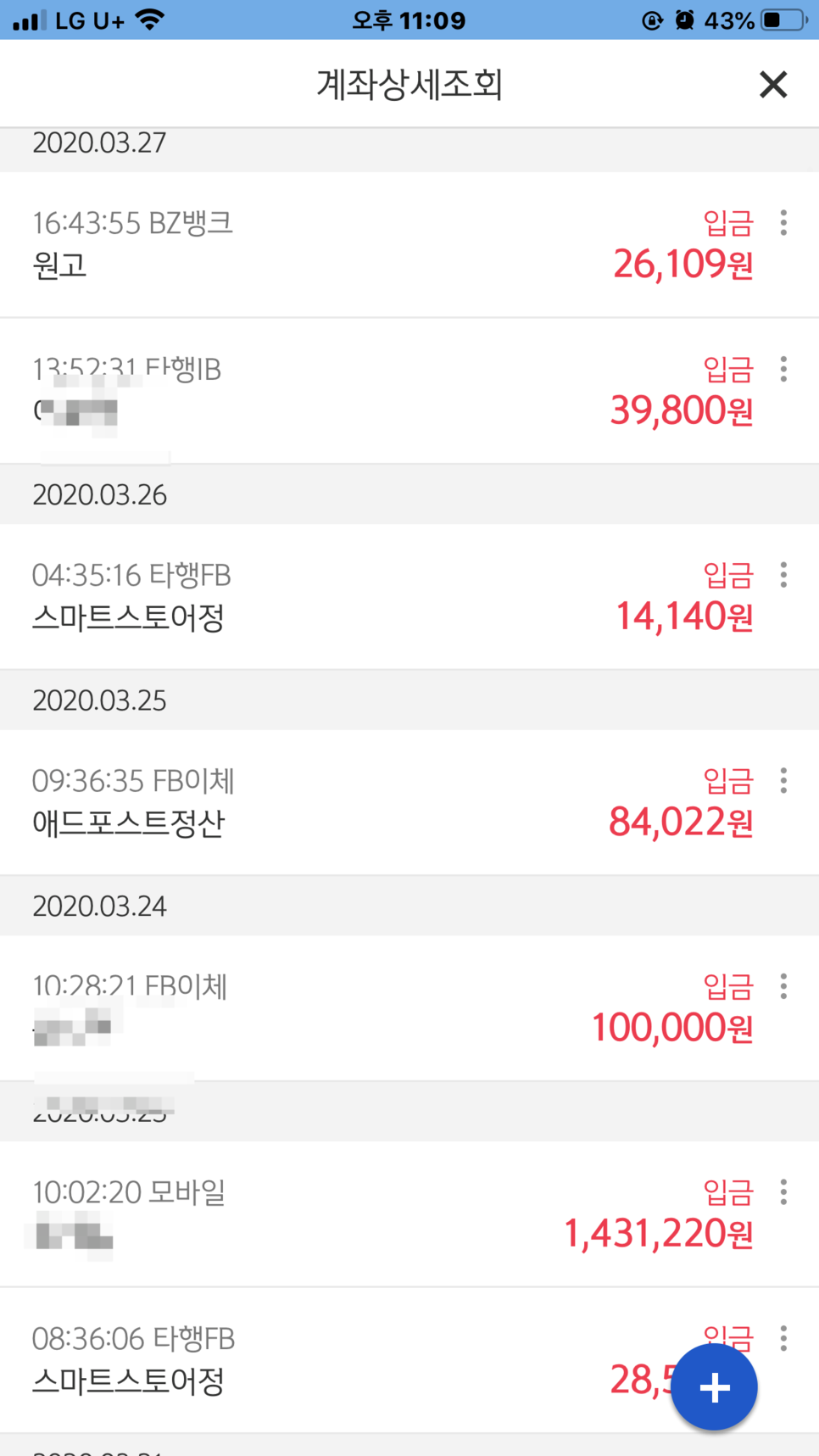Tap the blue plus floating button
819x1456 pixels.
point(714,1387)
